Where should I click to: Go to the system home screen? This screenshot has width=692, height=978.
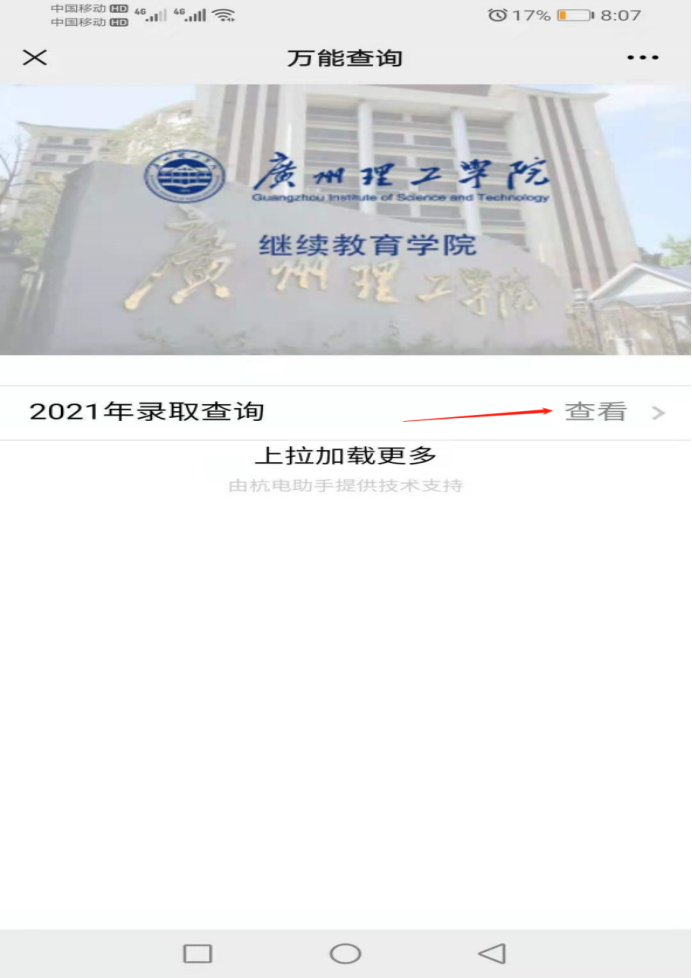345,953
